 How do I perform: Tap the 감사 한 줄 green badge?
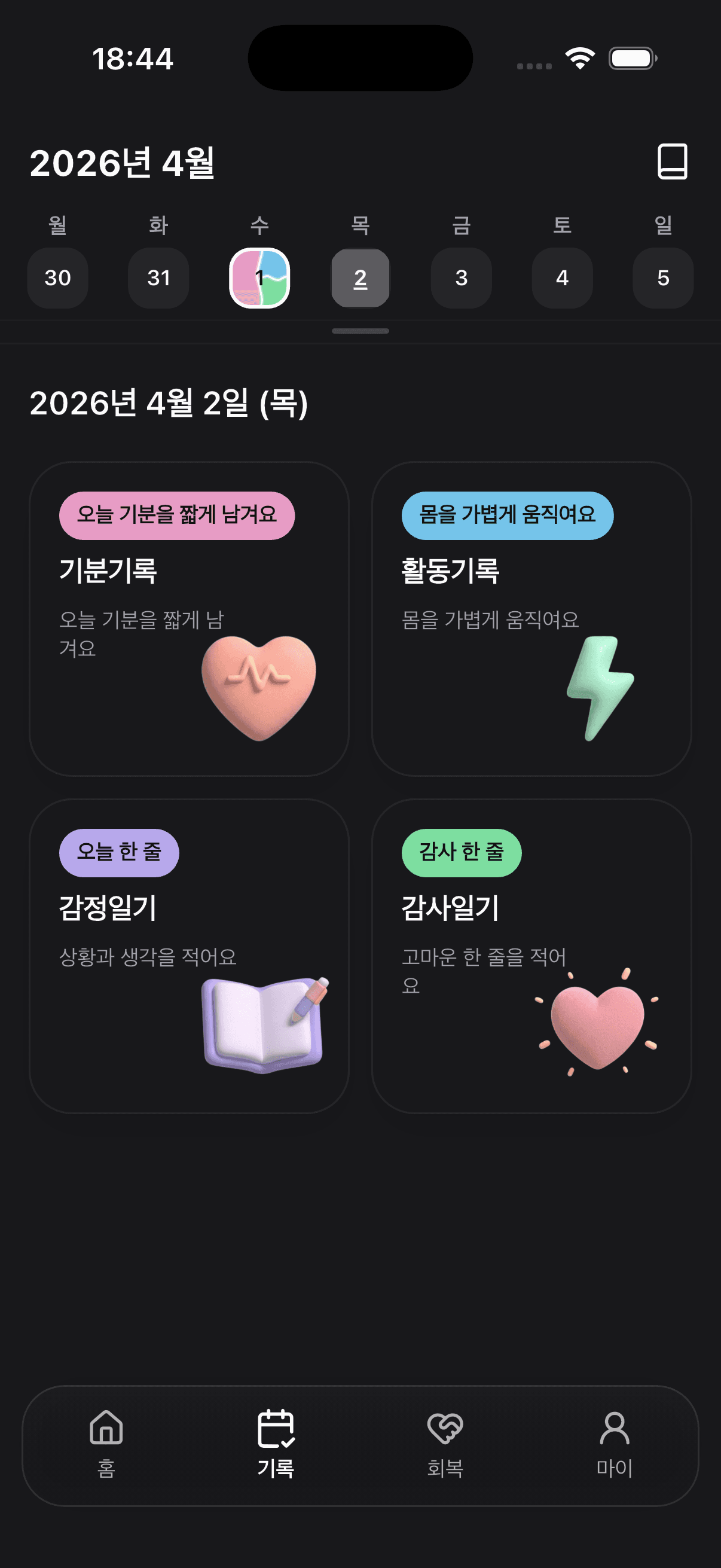461,853
